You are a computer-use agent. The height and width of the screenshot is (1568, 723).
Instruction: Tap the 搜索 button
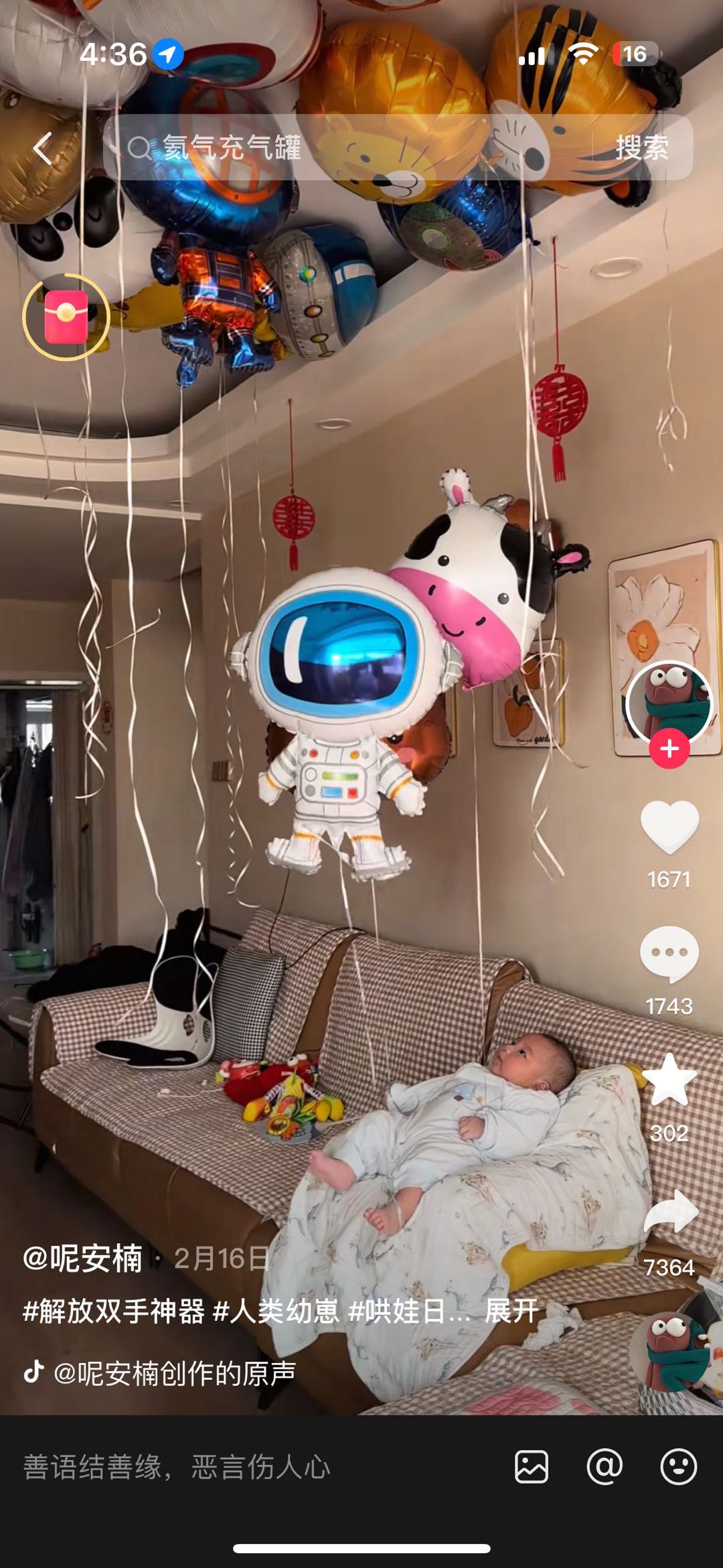pyautogui.click(x=641, y=147)
